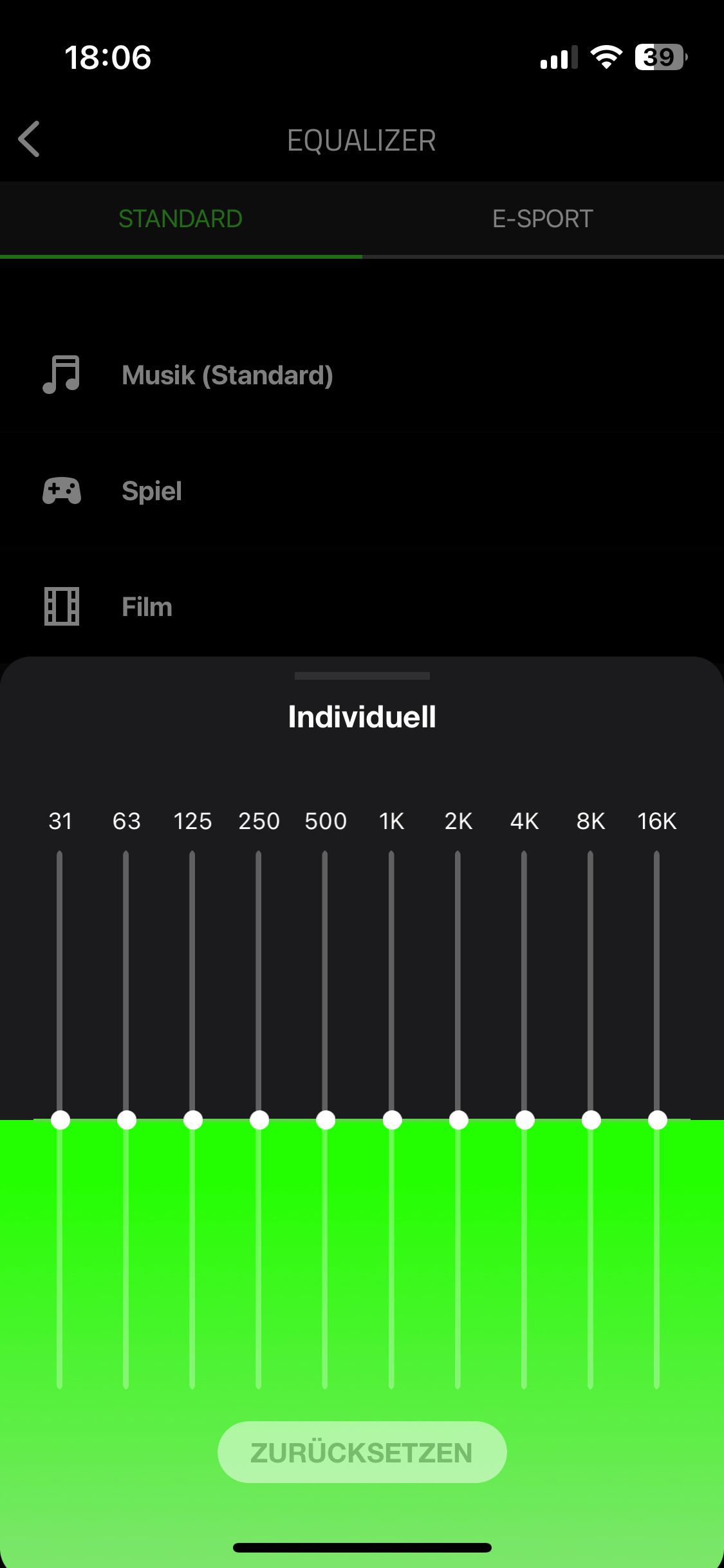Tap the ZURÜCKSETZEN reset button
Viewport: 724px width, 1568px height.
click(362, 1453)
